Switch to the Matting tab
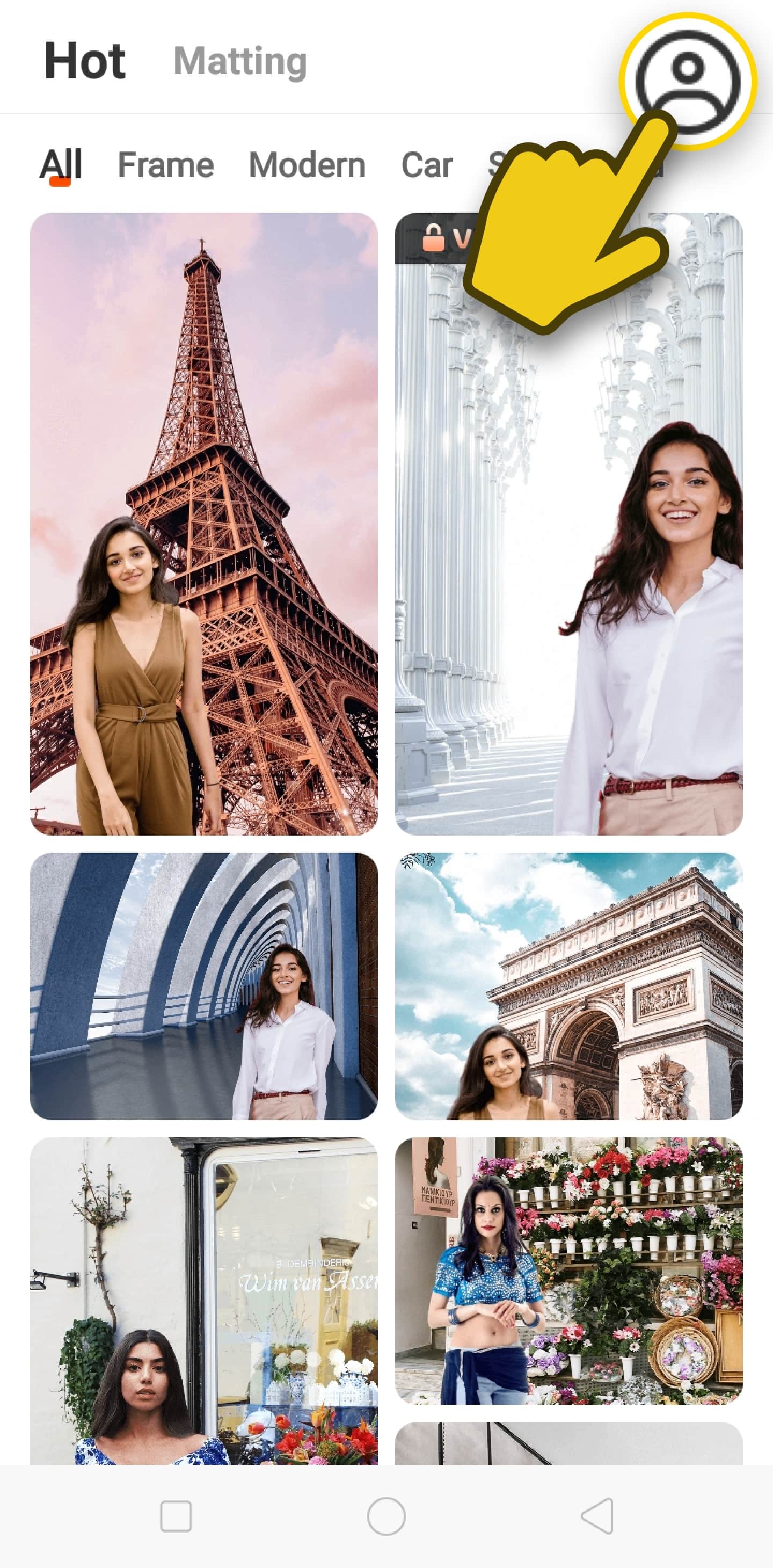The height and width of the screenshot is (1568, 773). click(x=240, y=61)
